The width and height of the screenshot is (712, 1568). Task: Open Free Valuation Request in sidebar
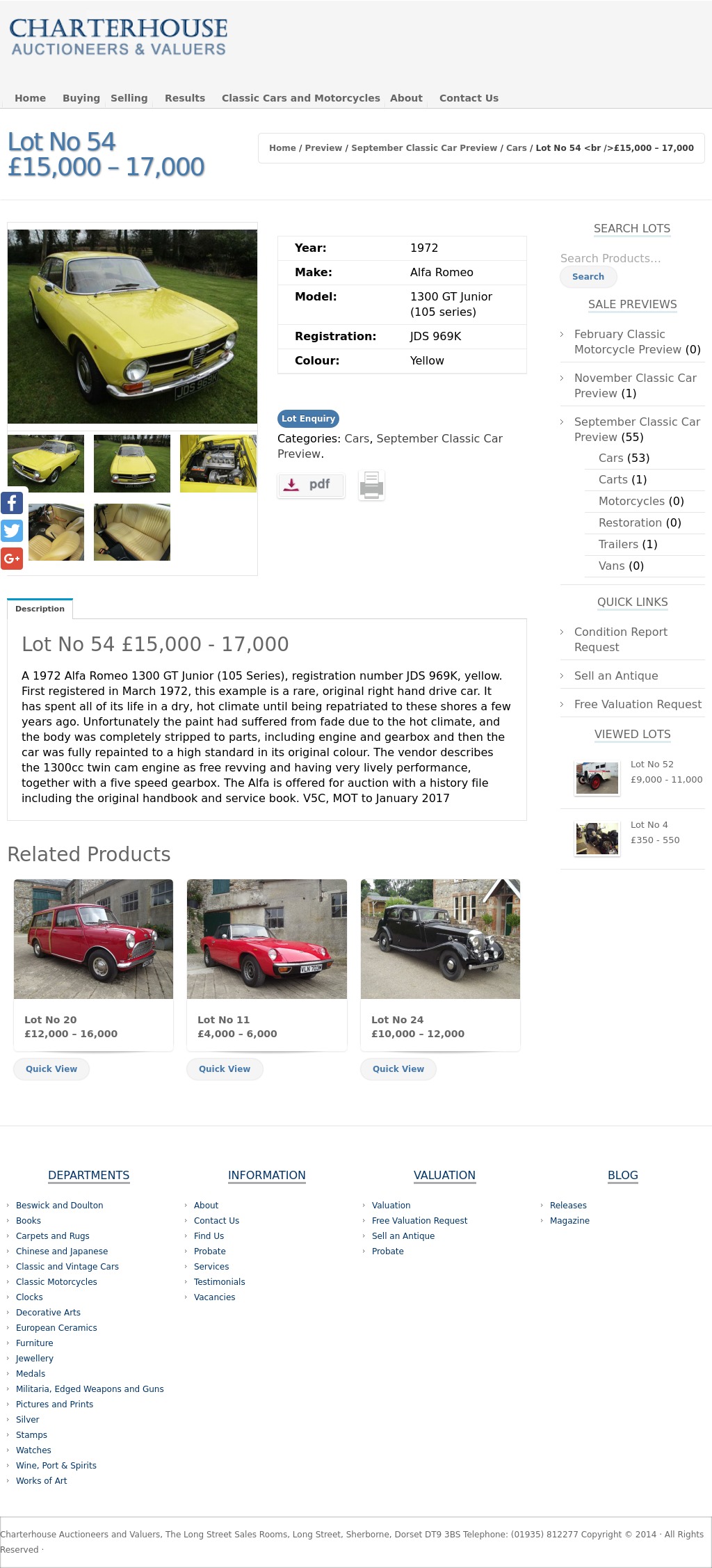638,705
